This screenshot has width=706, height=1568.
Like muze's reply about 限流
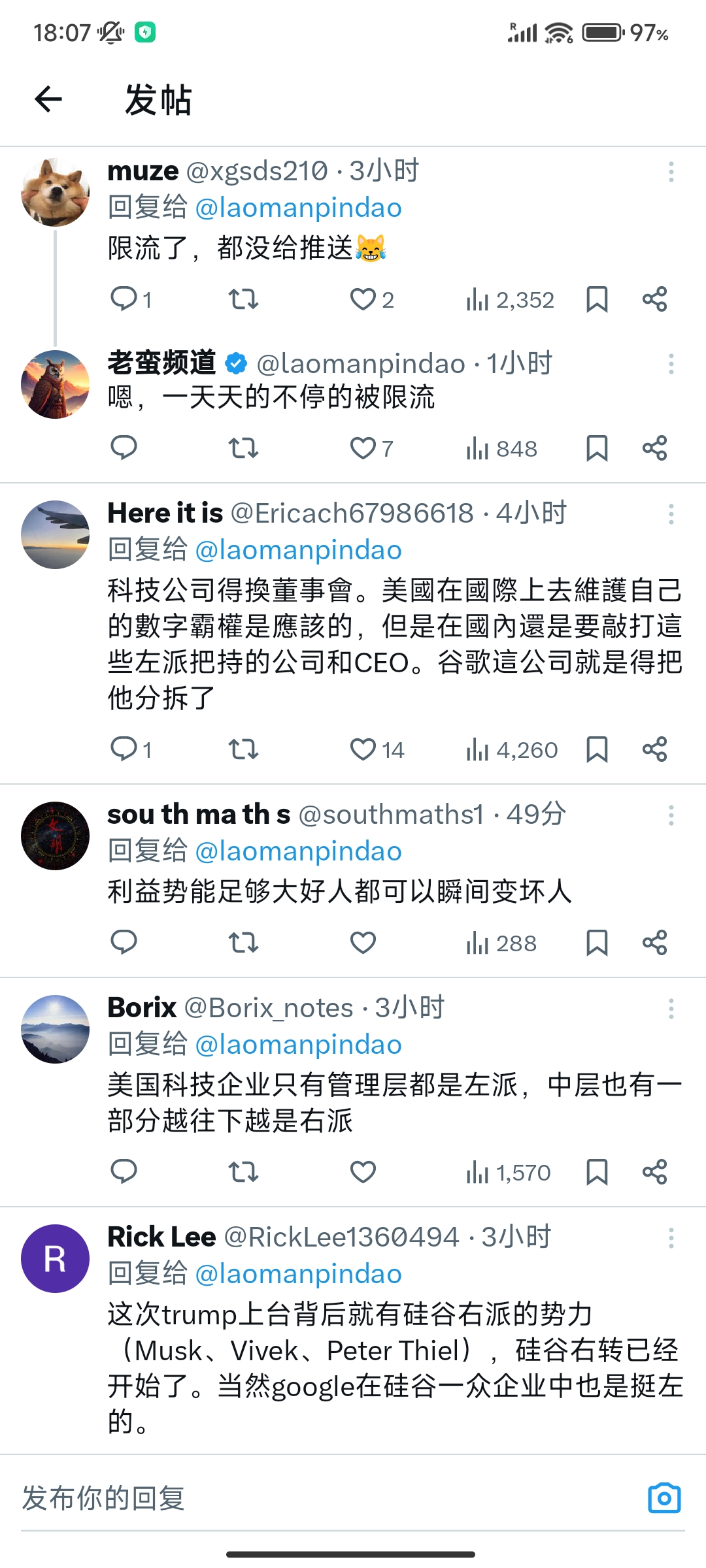(x=371, y=300)
